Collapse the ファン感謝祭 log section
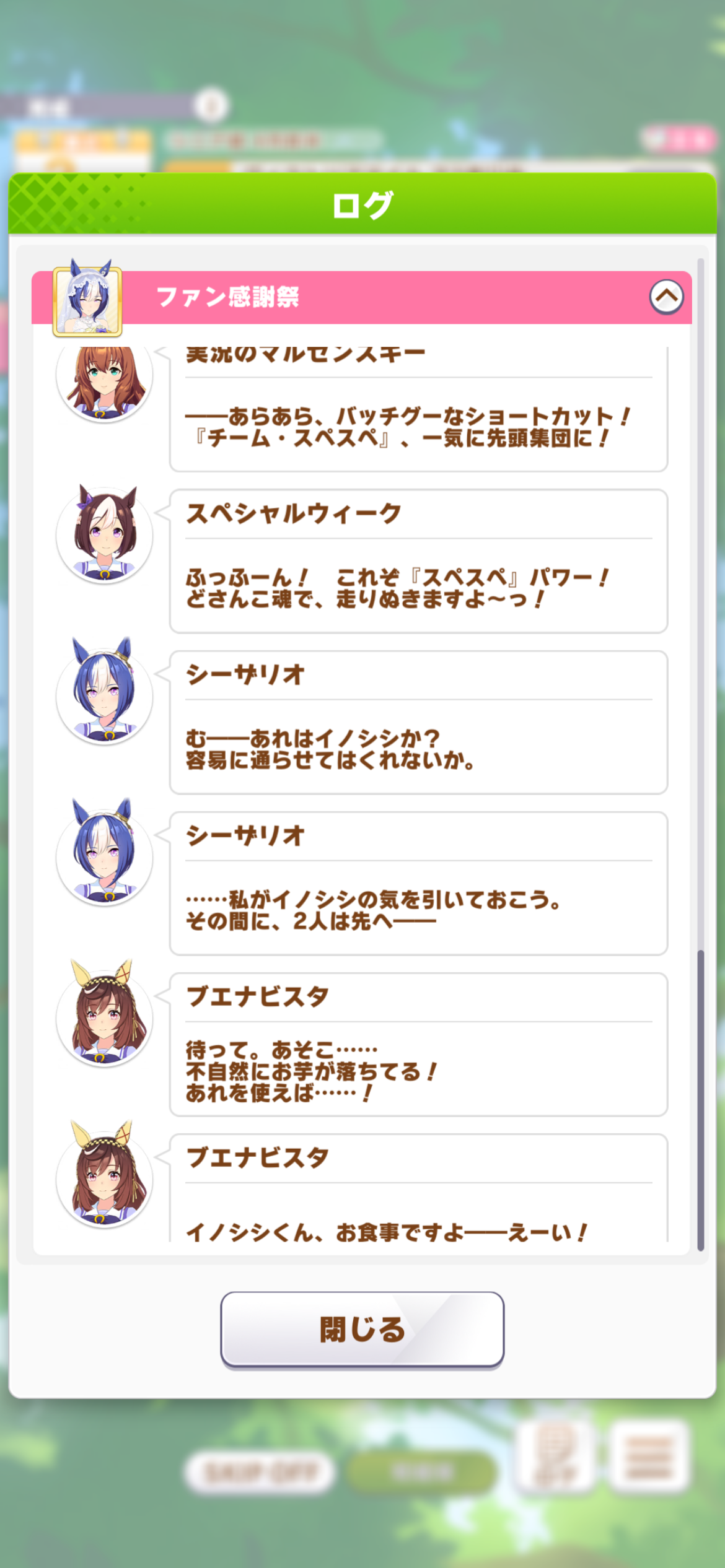This screenshot has height=1568, width=725. (x=666, y=297)
